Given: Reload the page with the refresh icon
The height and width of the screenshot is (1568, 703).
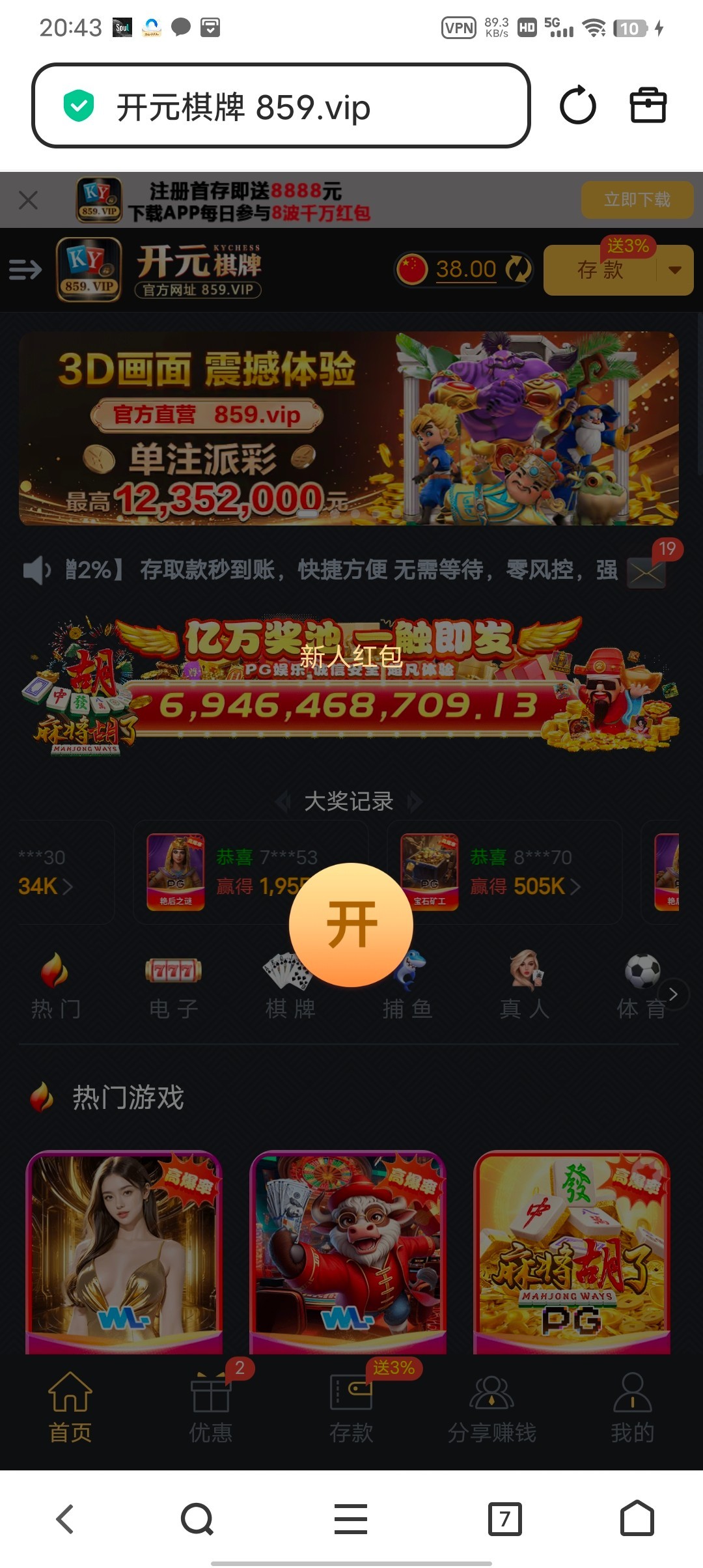Looking at the screenshot, I should click(577, 106).
